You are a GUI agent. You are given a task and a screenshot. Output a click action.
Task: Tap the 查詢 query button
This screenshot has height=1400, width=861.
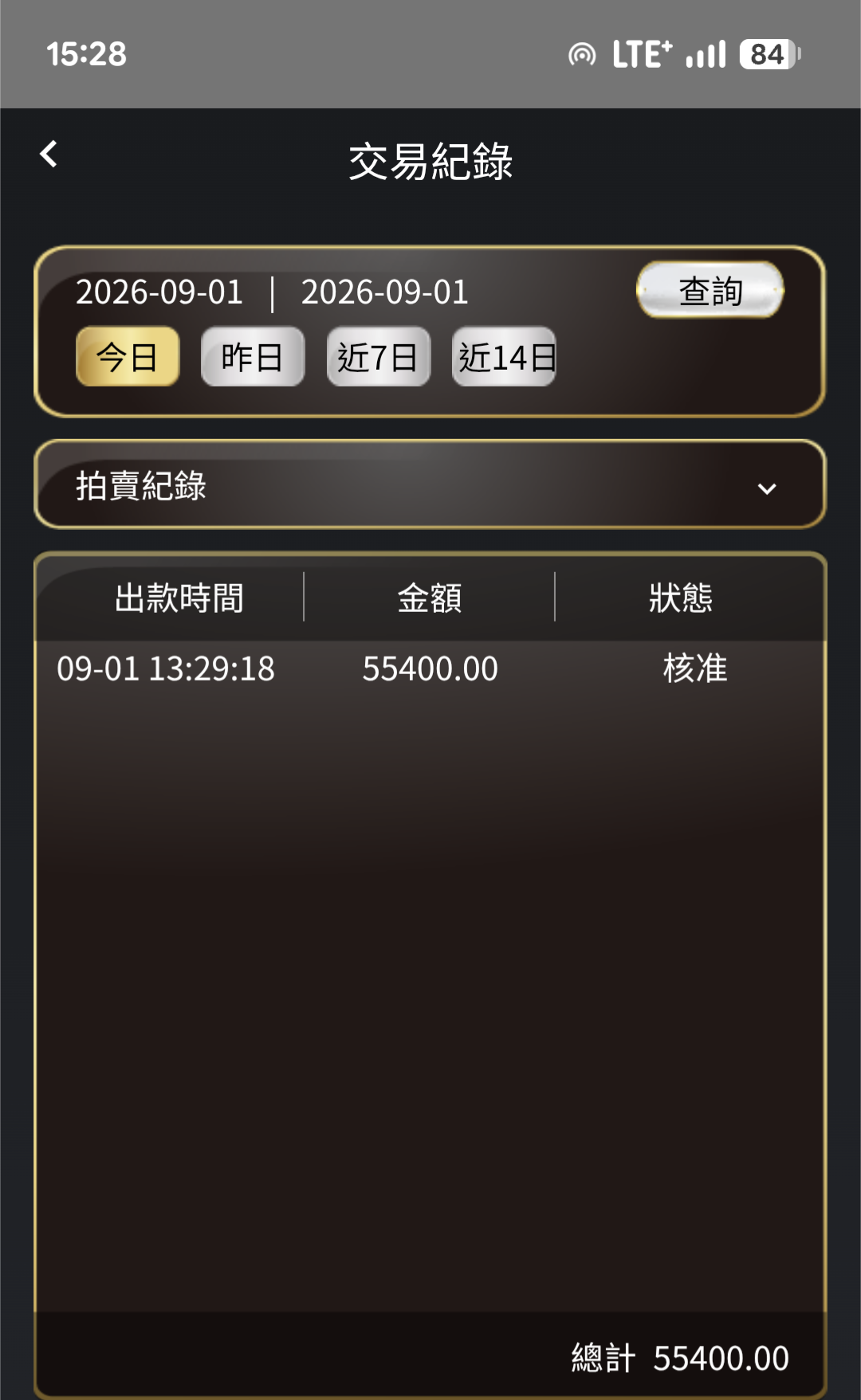tap(710, 290)
